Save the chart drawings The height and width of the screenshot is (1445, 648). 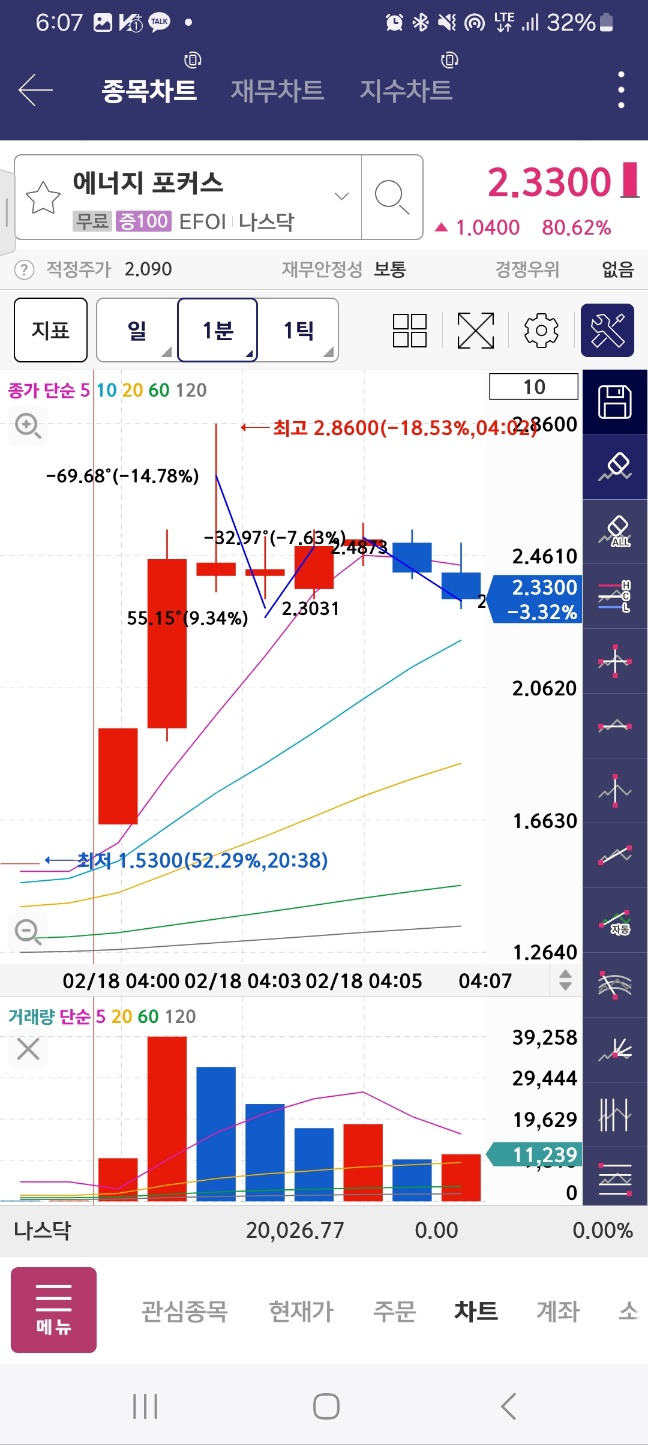pos(615,403)
